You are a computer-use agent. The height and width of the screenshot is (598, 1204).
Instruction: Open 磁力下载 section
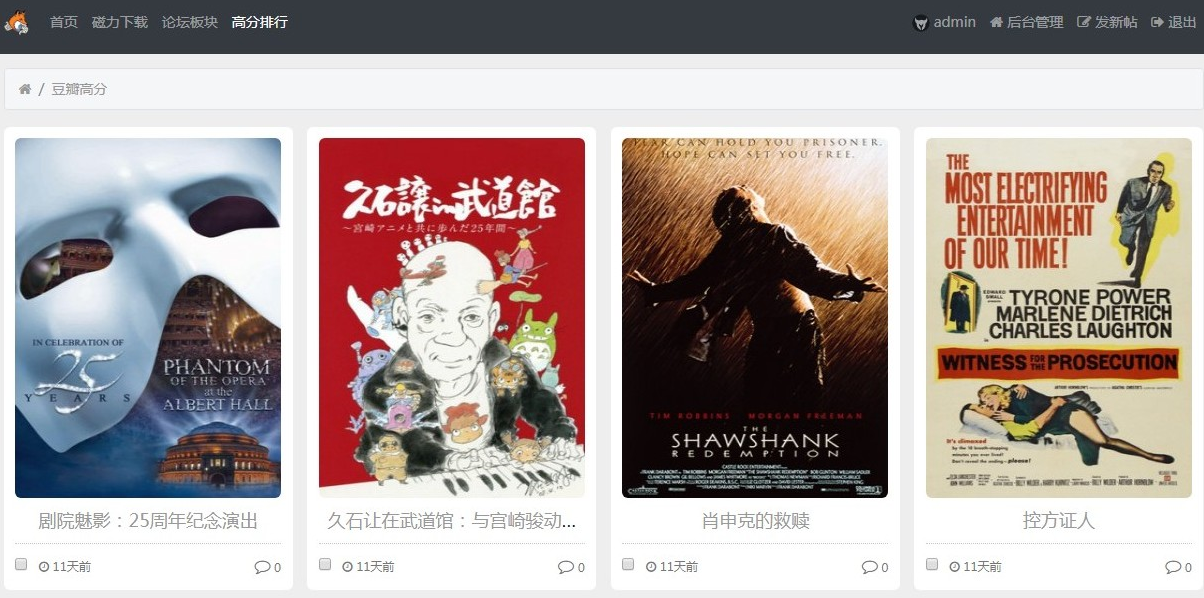tap(120, 22)
